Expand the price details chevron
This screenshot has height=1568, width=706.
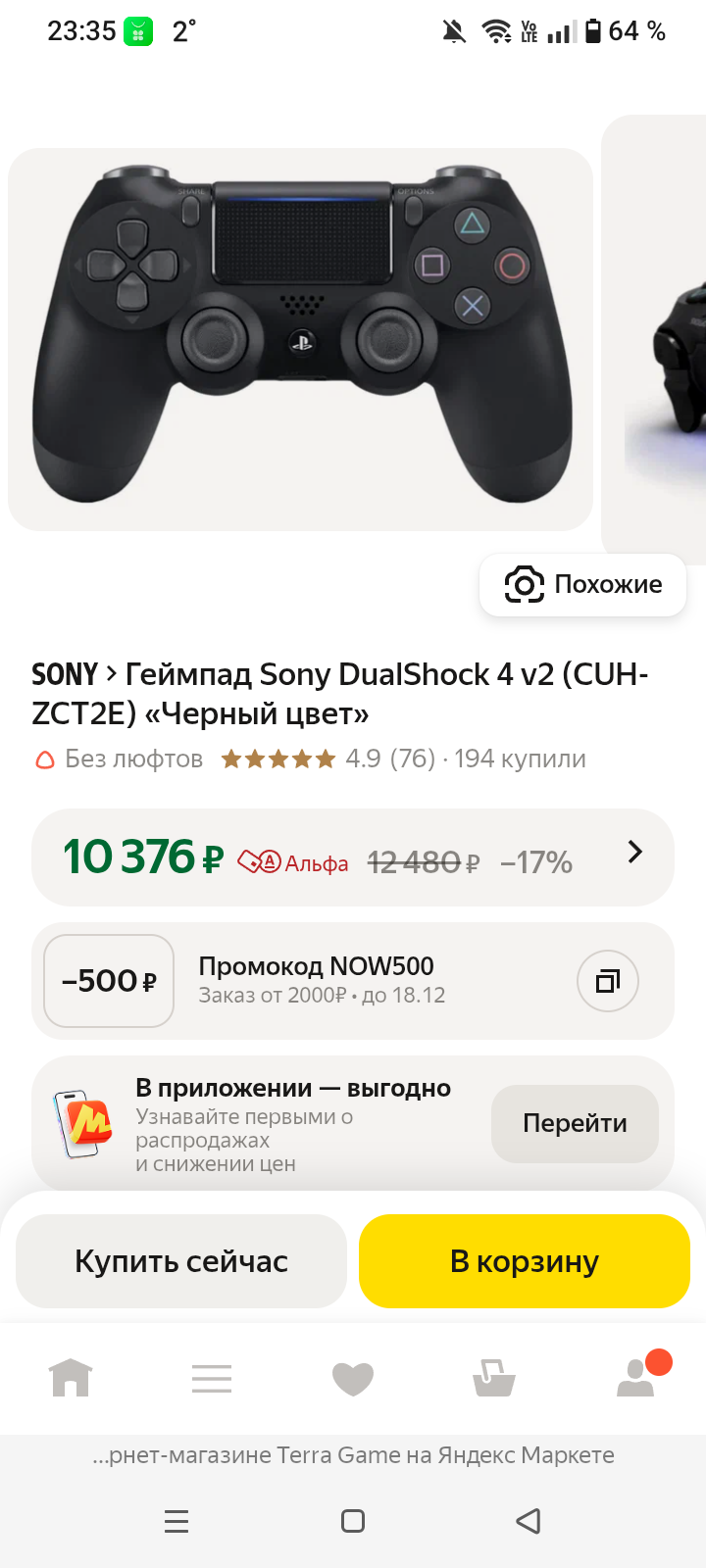click(634, 853)
